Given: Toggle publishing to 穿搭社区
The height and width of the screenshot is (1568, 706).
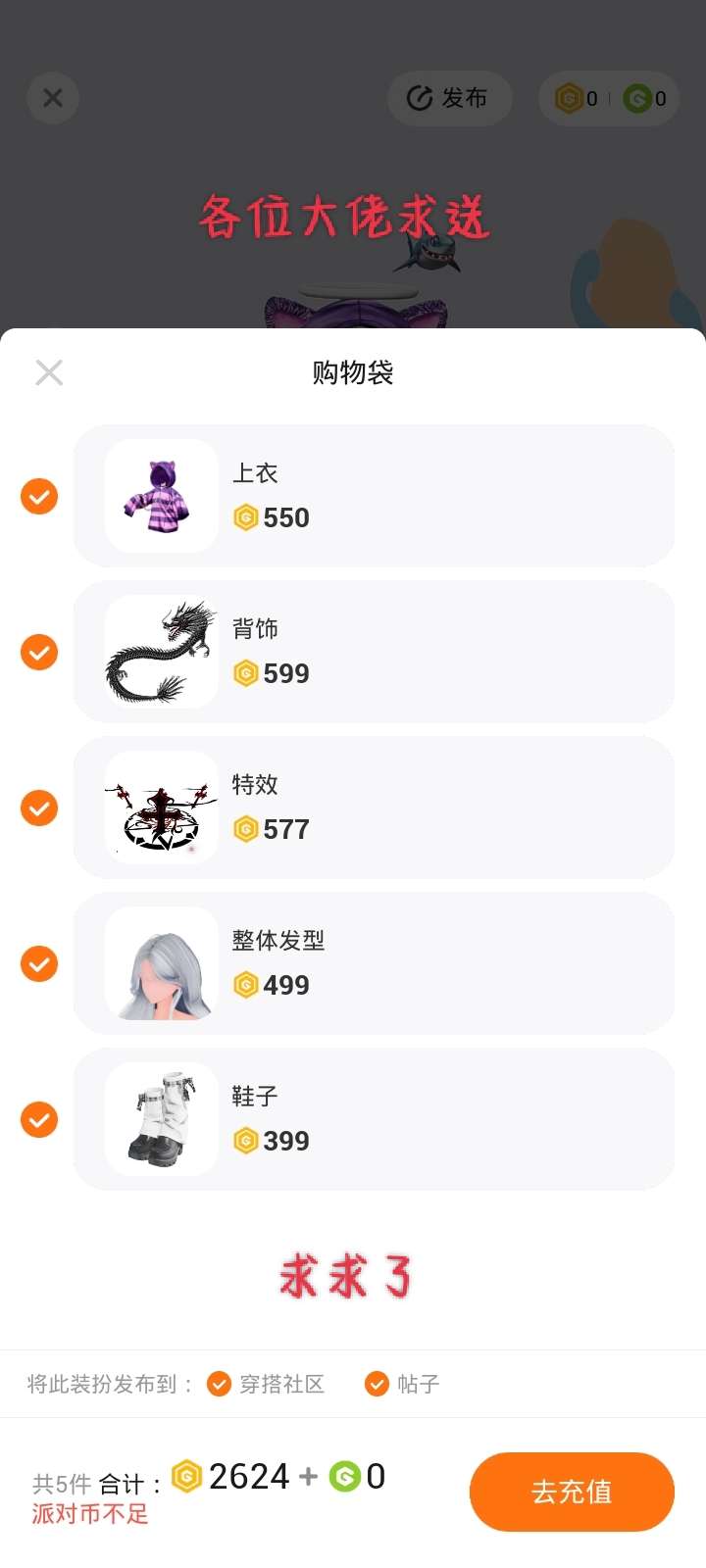Looking at the screenshot, I should click(x=220, y=1384).
